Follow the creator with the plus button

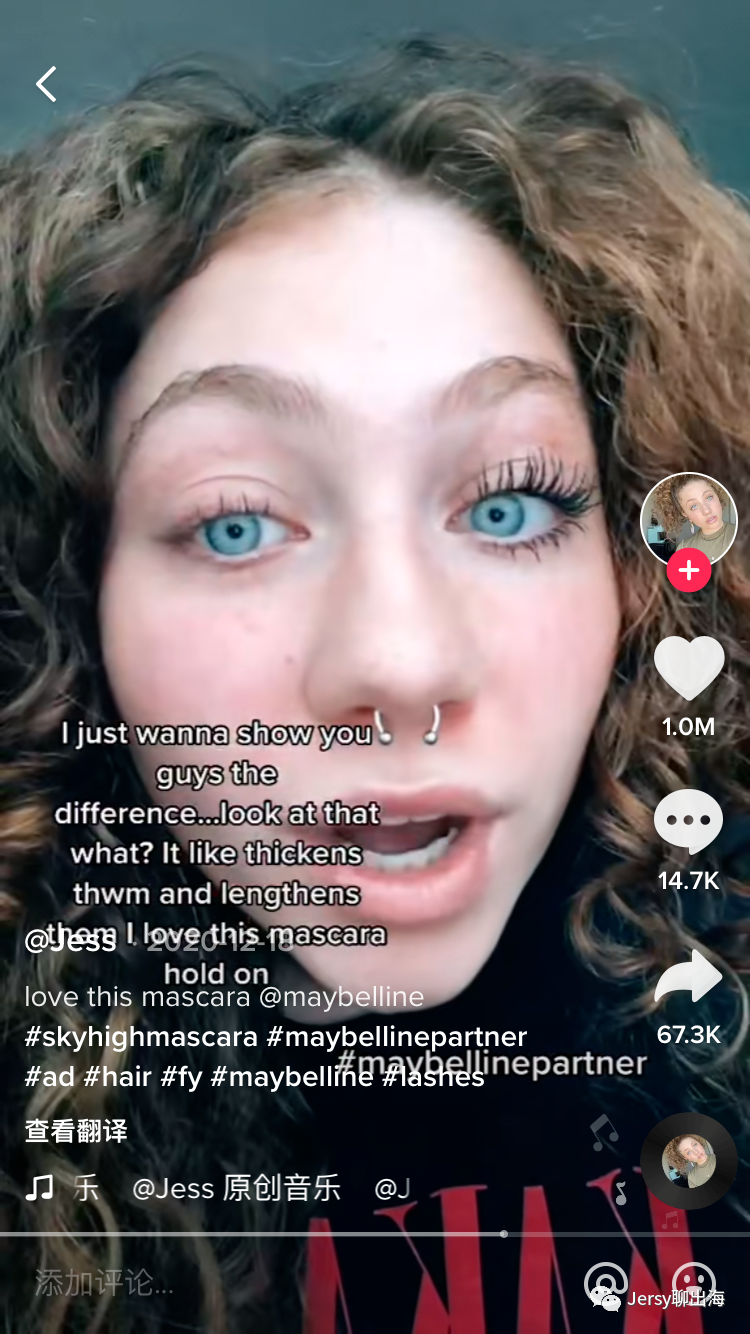[x=688, y=571]
